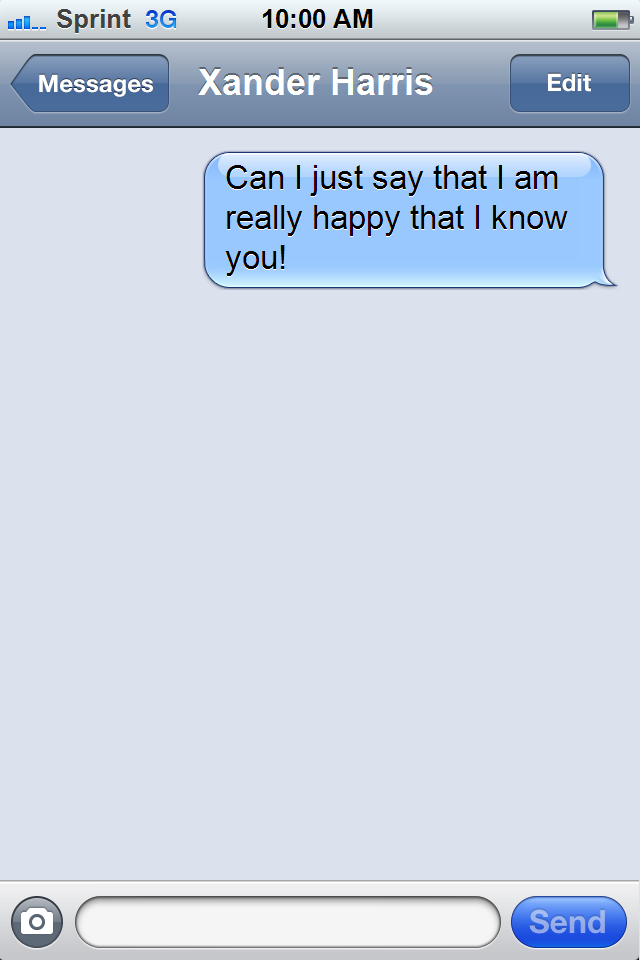Focus the message text field

(287, 921)
